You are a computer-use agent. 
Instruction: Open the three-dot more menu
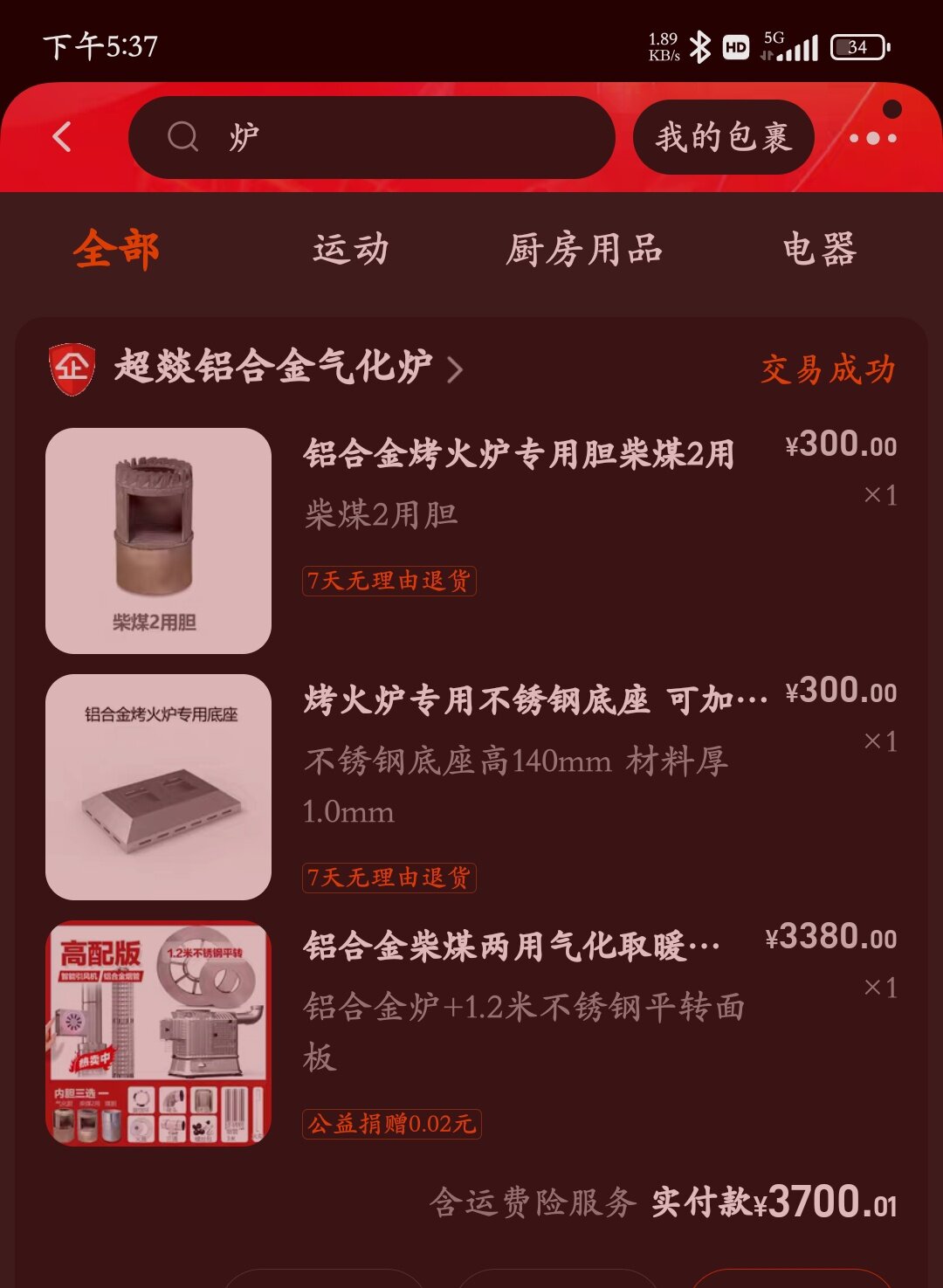tap(872, 138)
